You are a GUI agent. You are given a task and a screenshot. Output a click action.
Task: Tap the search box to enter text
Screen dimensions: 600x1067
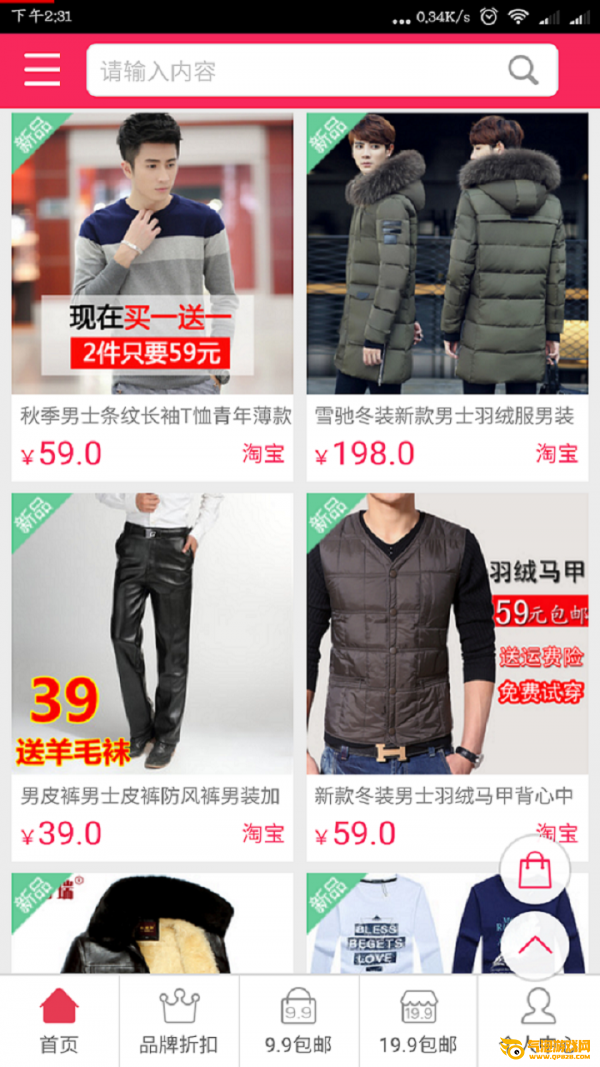[322, 70]
